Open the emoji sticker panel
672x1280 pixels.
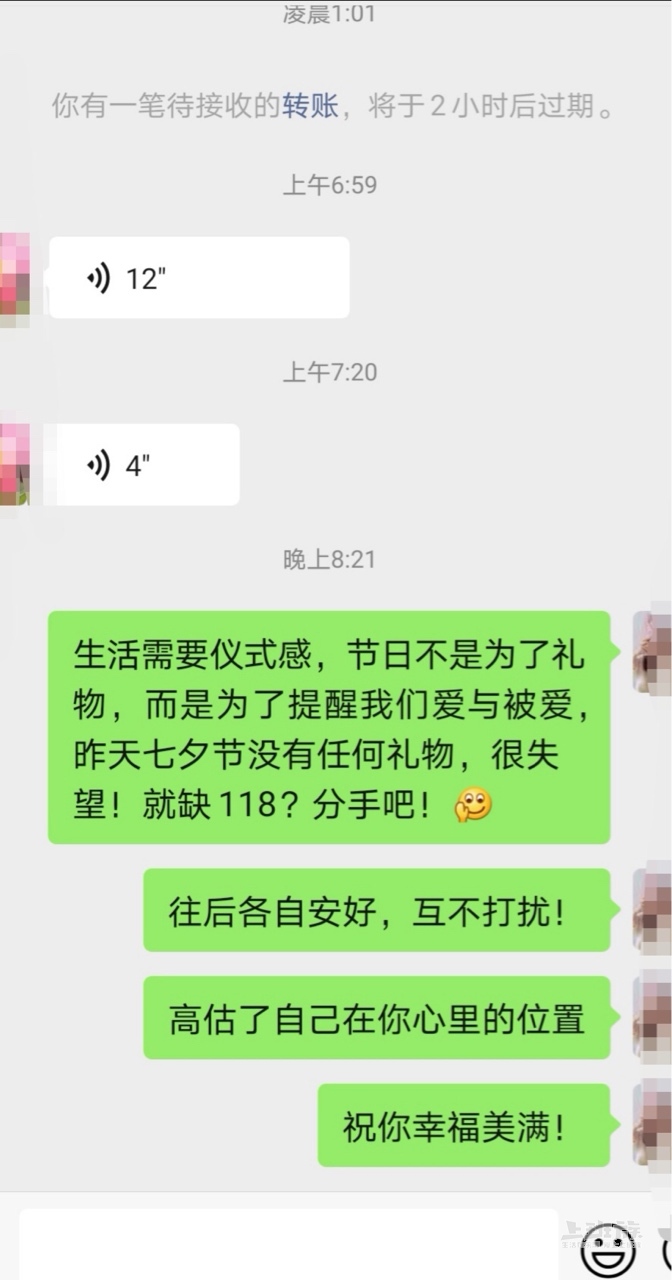[609, 1250]
